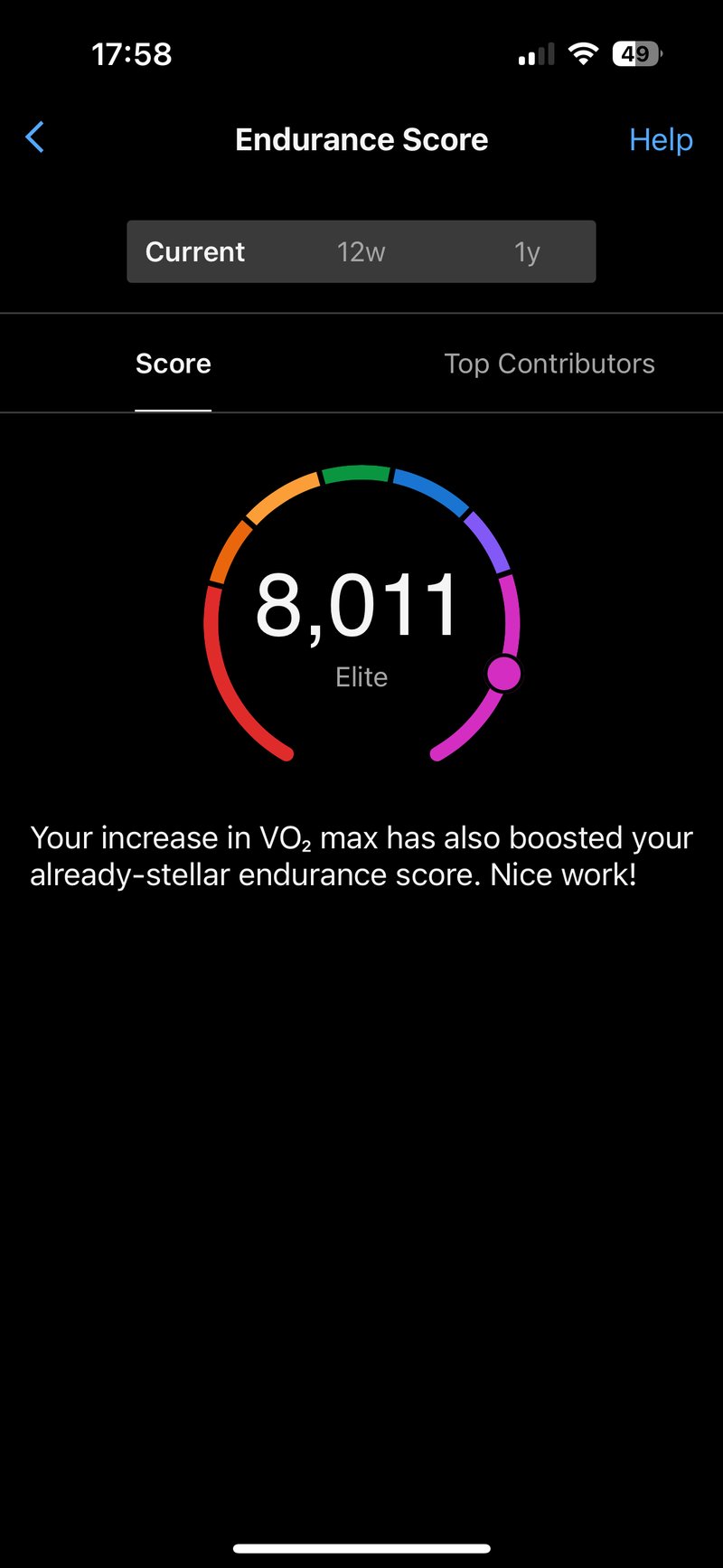The height and width of the screenshot is (1568, 723).
Task: Switch to the Top Contributors tab
Action: (x=549, y=364)
